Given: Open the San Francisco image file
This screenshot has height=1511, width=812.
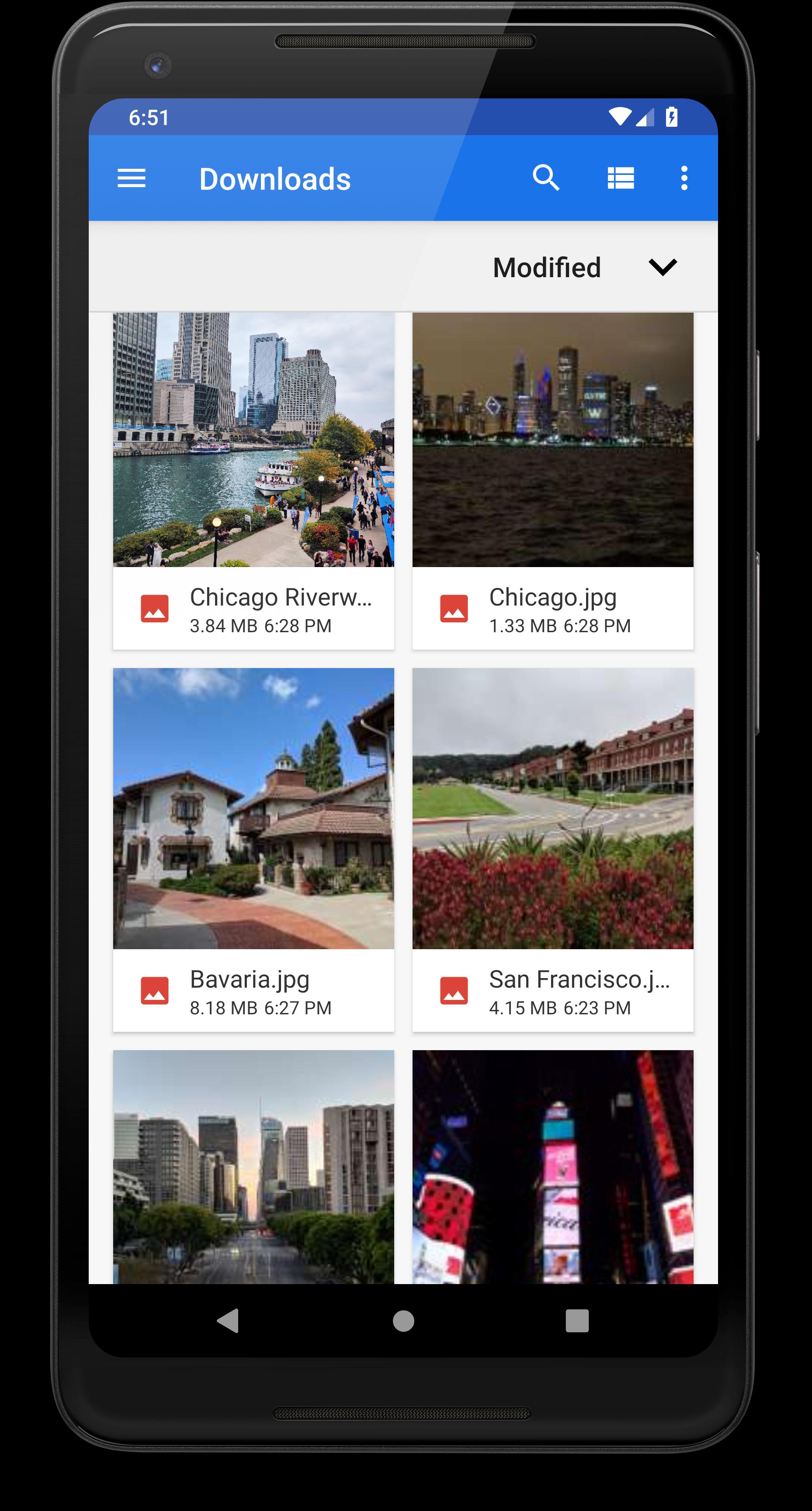Looking at the screenshot, I should point(553,850).
